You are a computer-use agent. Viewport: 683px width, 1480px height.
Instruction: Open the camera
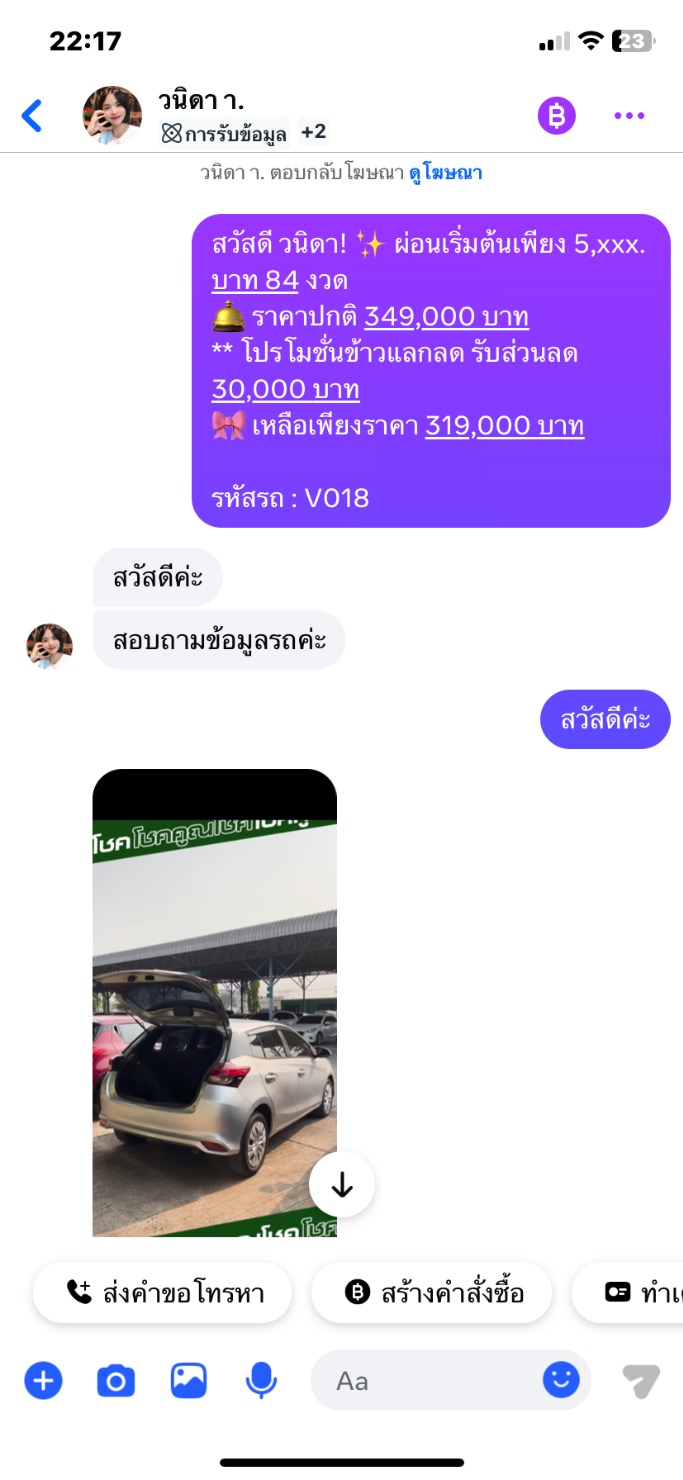coord(116,1381)
